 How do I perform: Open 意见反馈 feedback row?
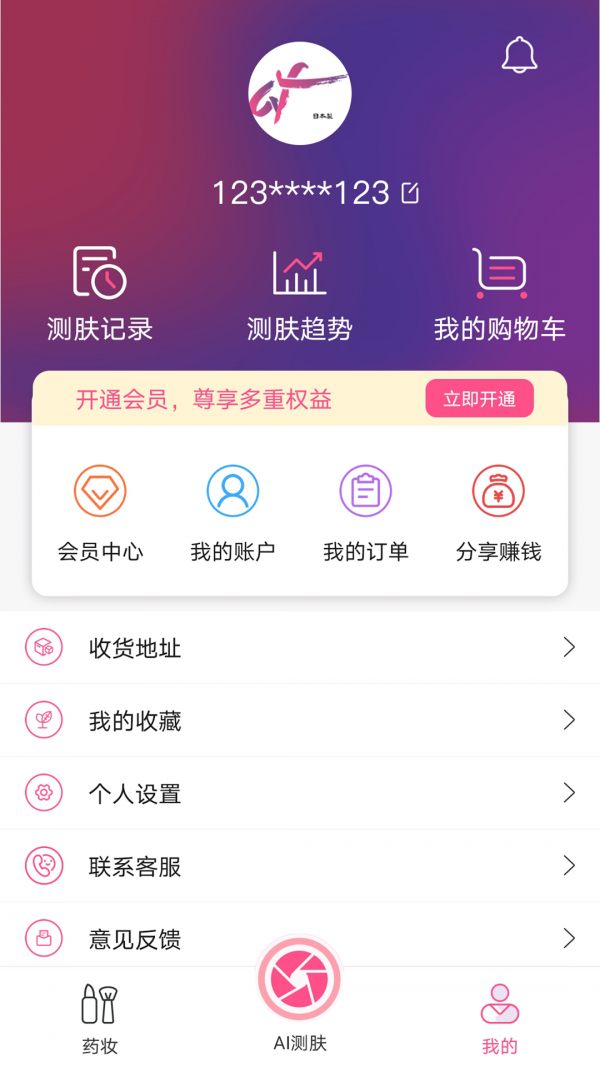[300, 938]
